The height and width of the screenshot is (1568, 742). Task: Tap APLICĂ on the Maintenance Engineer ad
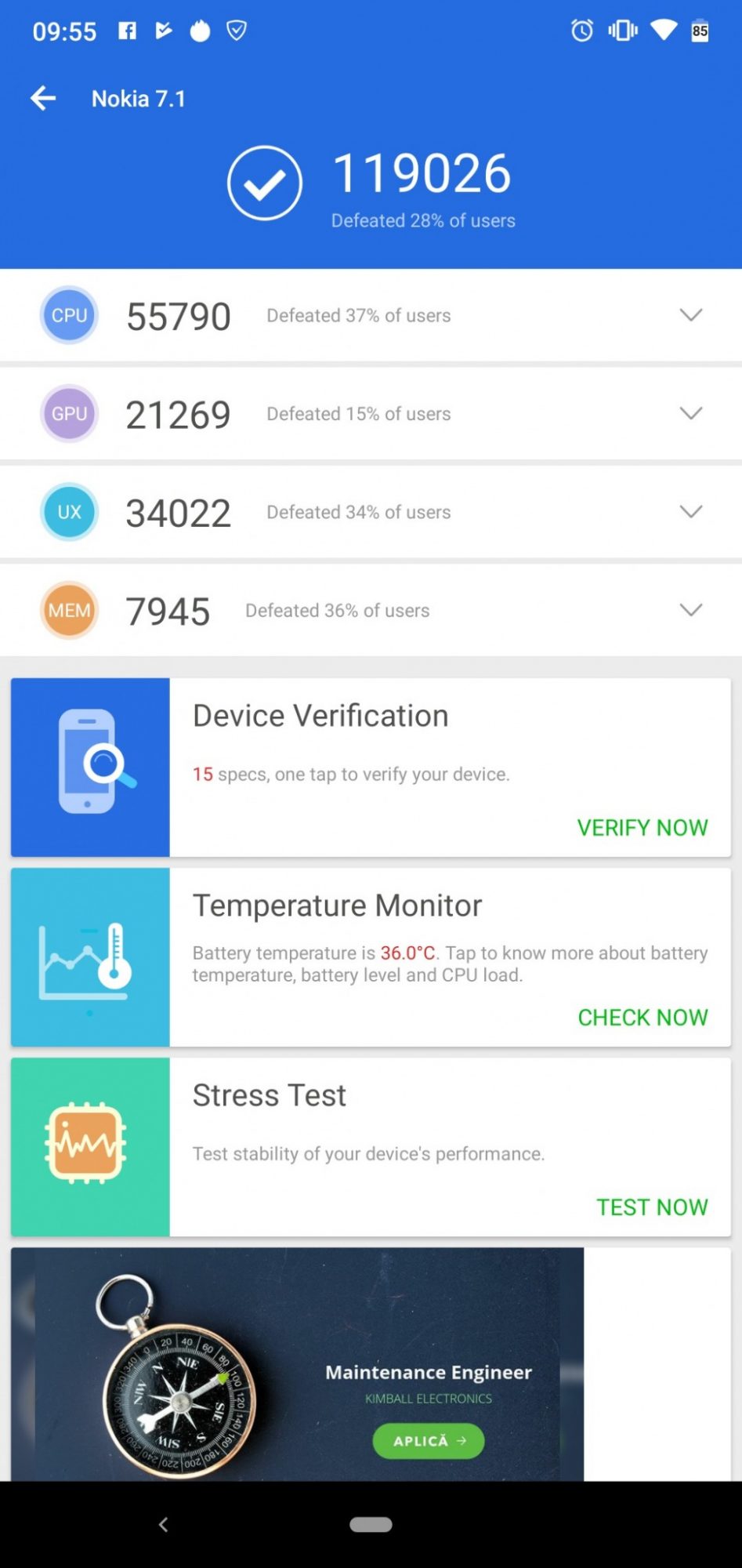[428, 1440]
